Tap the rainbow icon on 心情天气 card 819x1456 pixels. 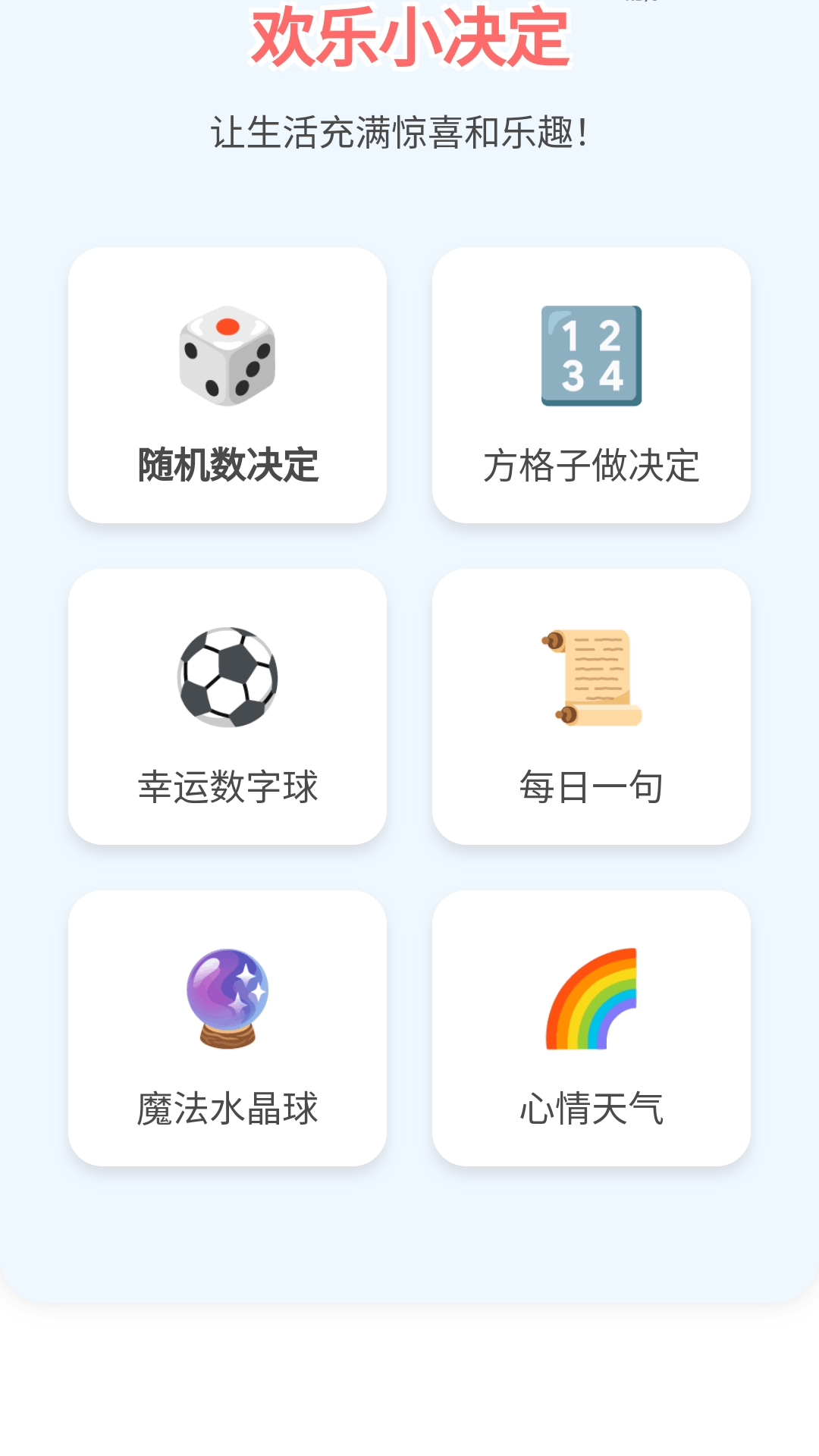coord(590,997)
